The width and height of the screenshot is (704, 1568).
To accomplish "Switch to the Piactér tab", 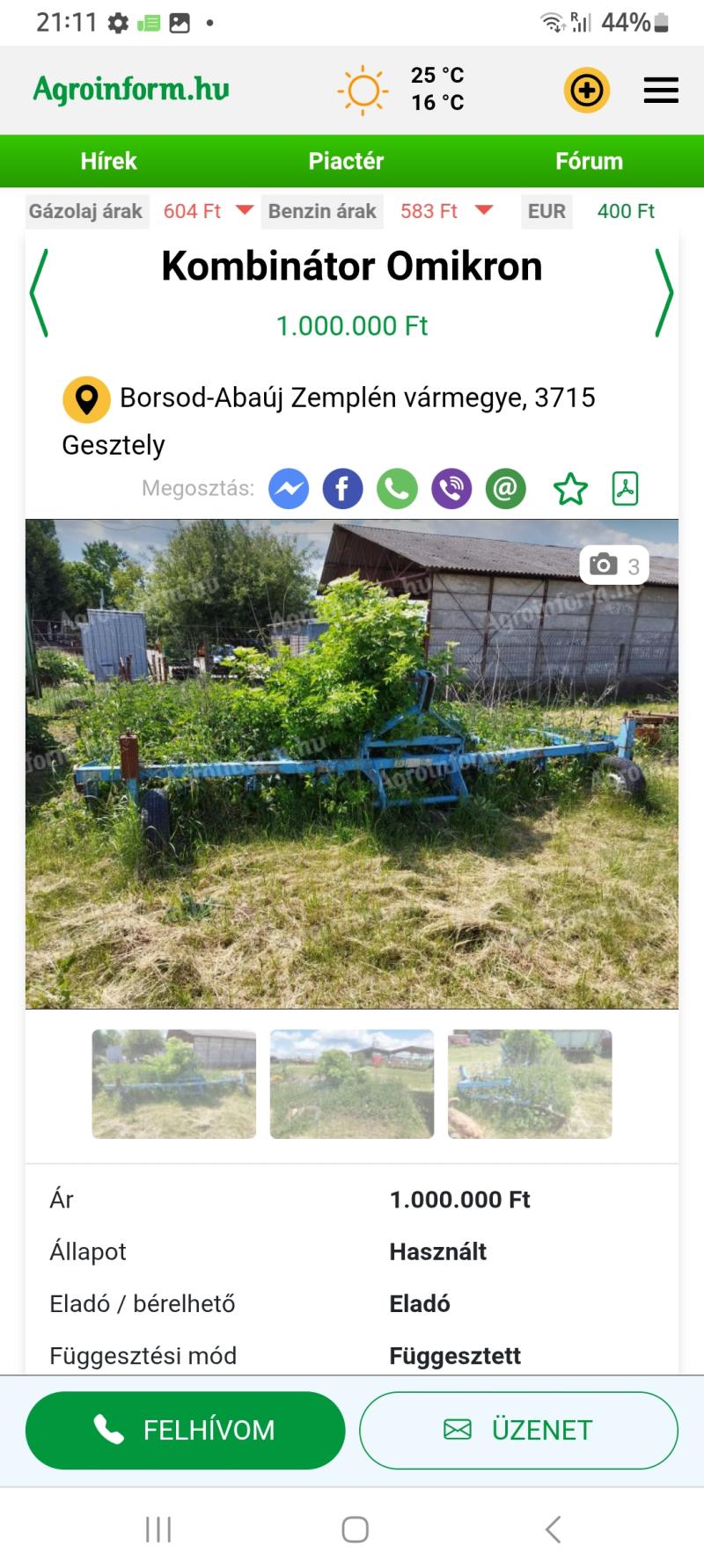I will click(x=346, y=161).
